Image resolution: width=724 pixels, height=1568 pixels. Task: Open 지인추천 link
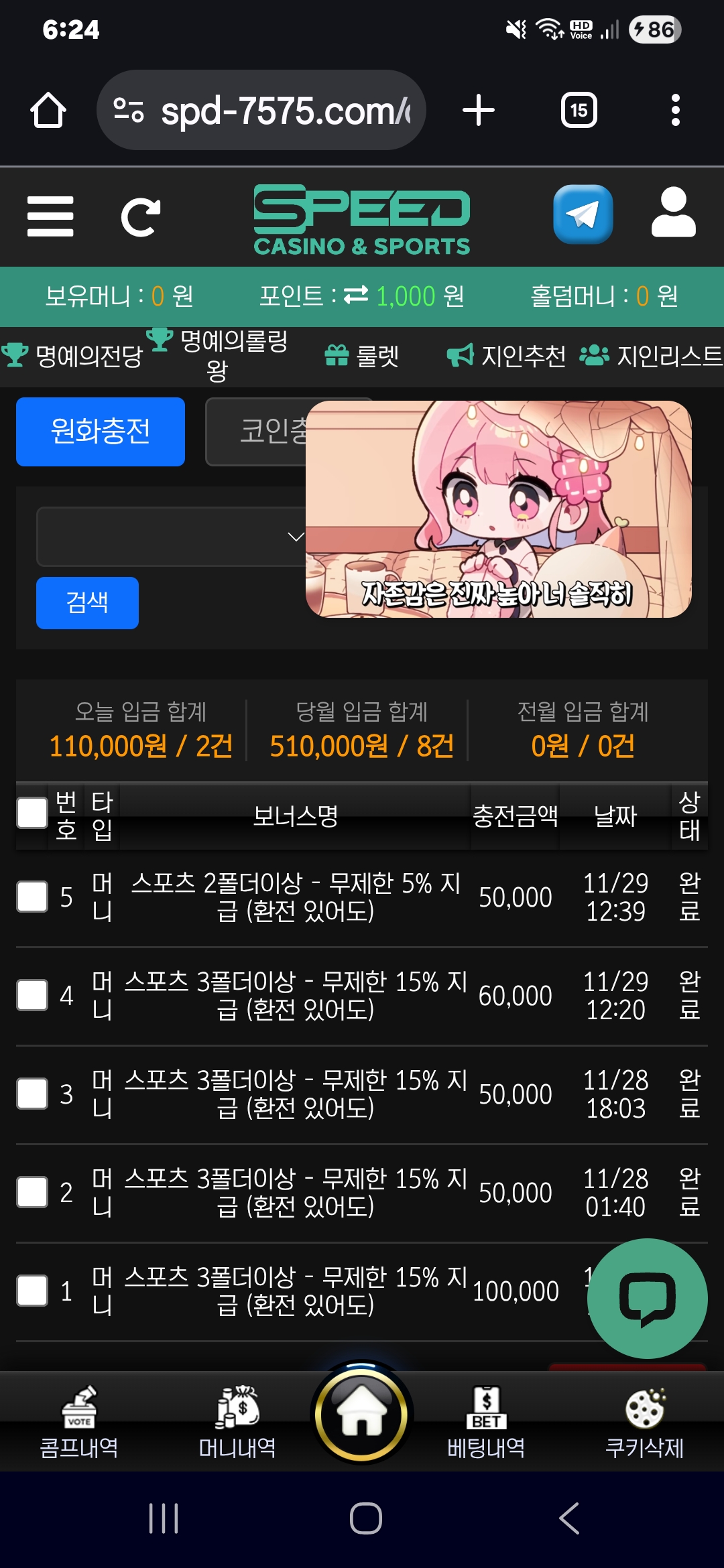[507, 356]
